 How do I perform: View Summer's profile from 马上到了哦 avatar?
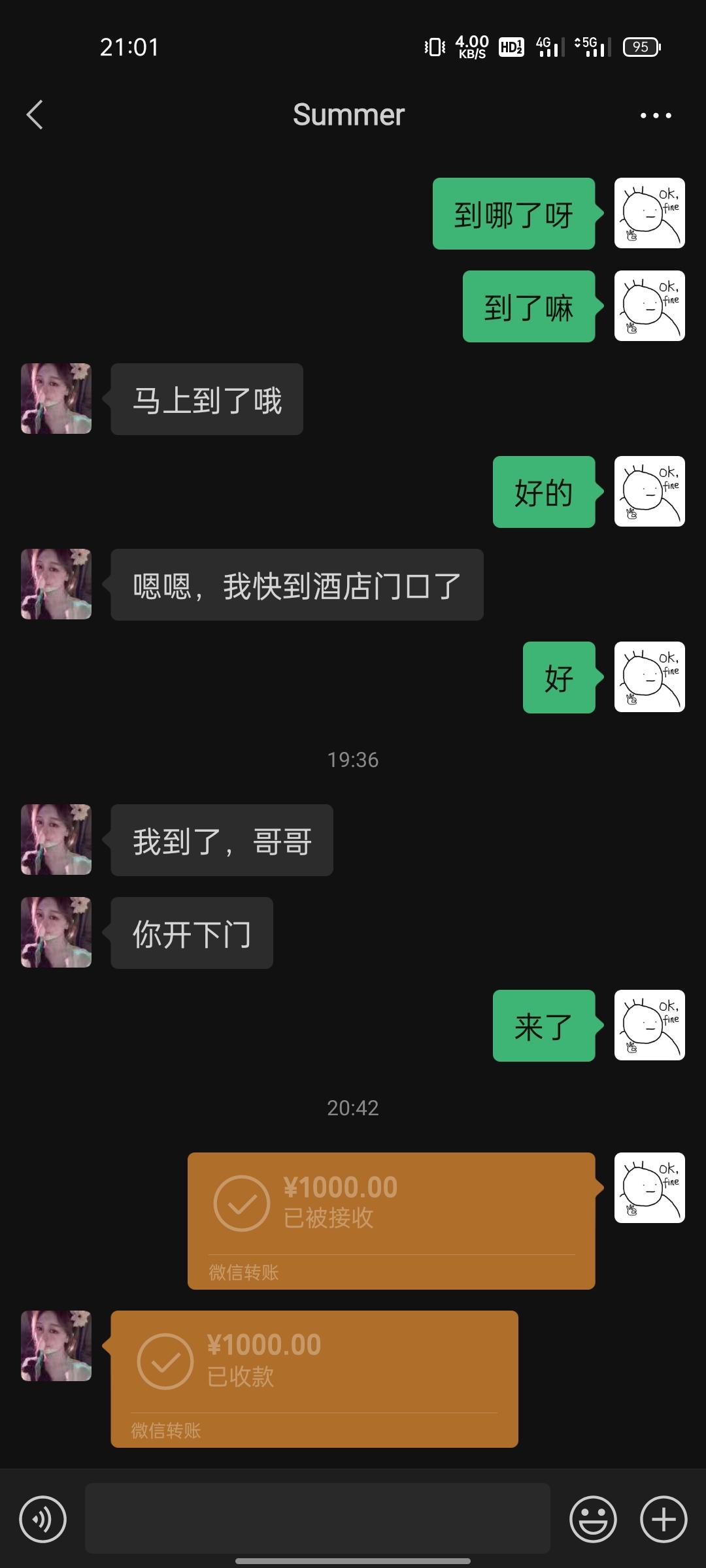56,399
